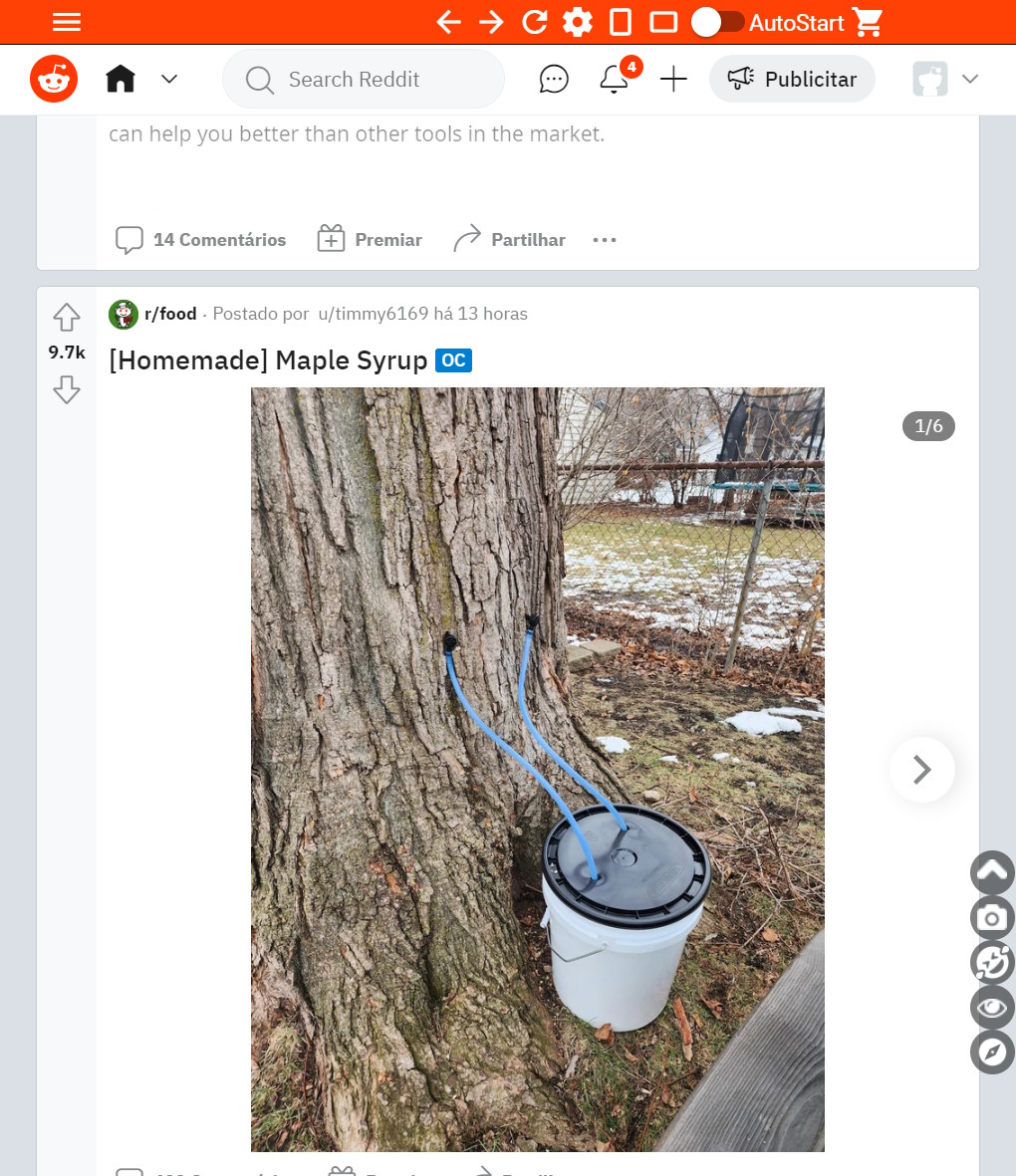Open the chat bubble icon

pos(554,80)
